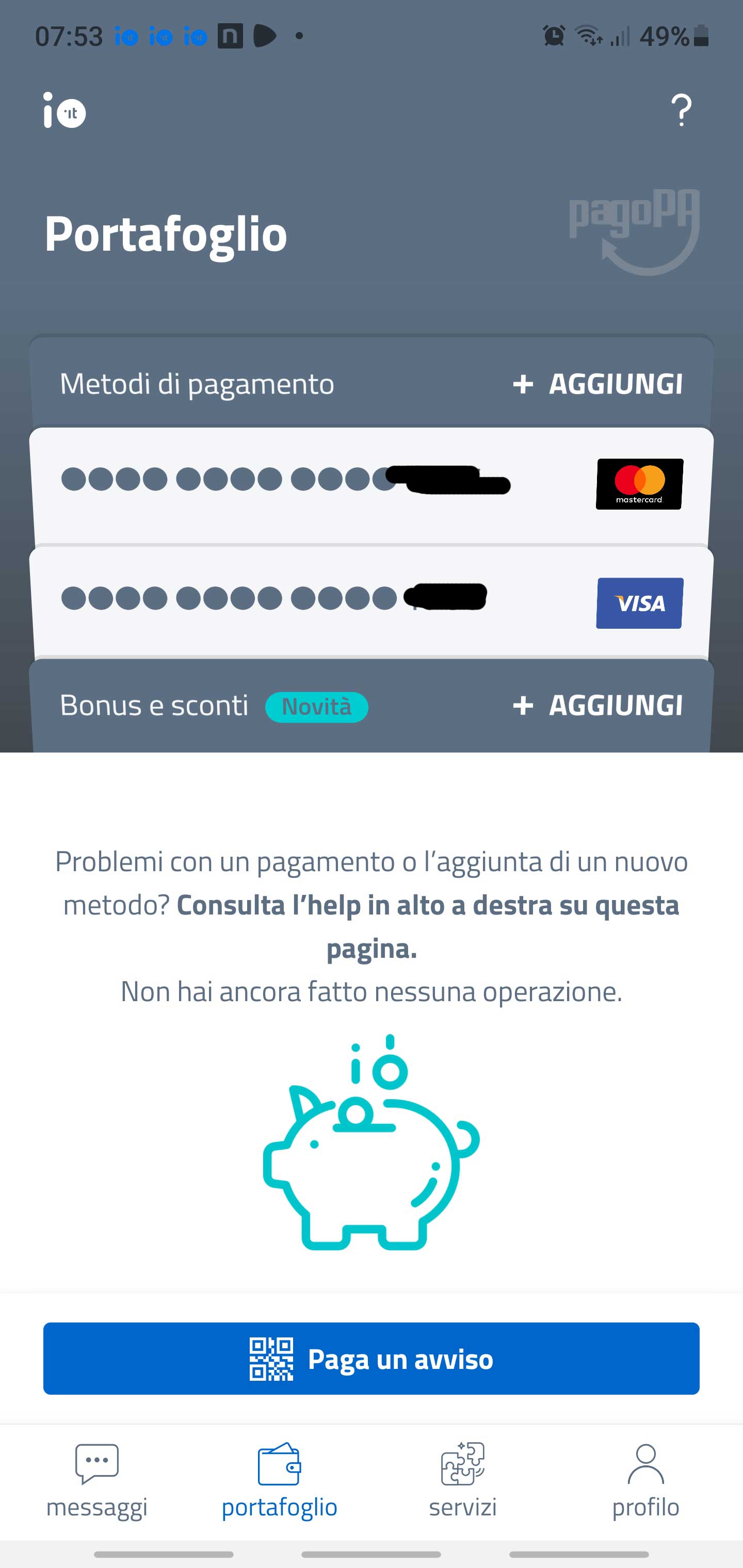Screen dimensions: 743x1568
Task: Go to the servizi tab
Action: pos(463,1480)
